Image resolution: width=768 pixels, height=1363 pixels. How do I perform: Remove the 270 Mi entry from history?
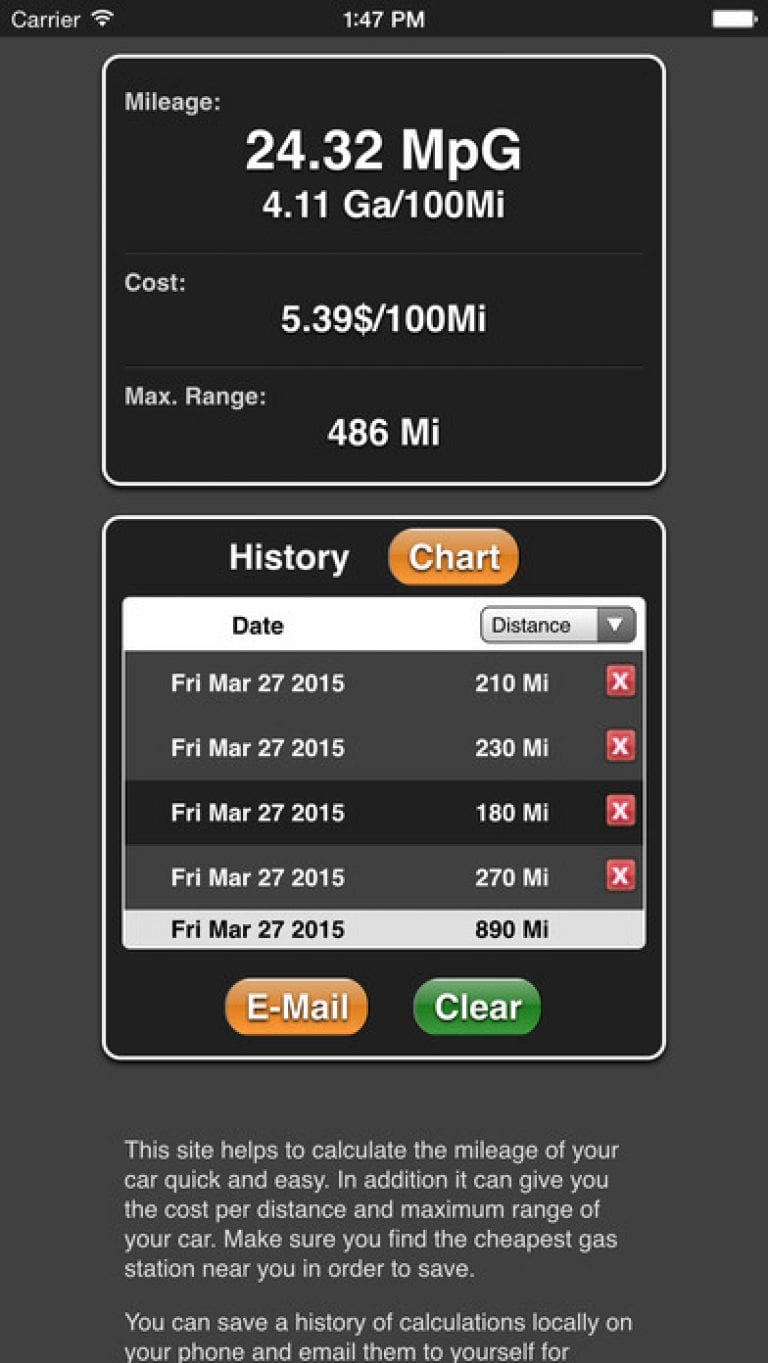click(621, 877)
